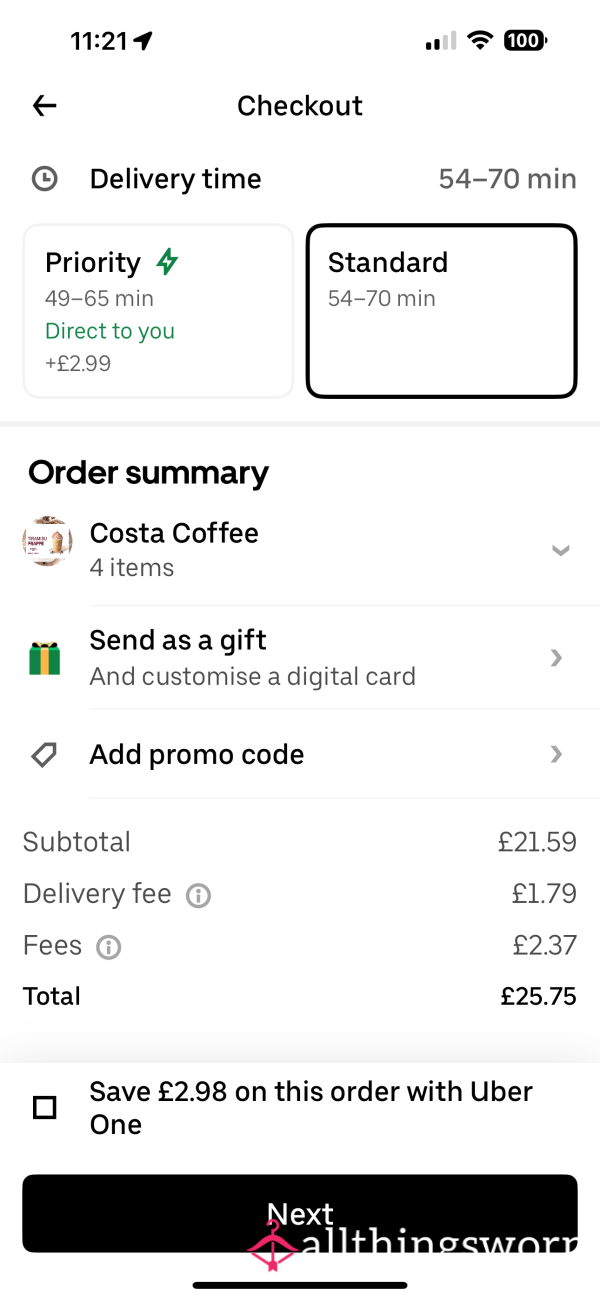
Task: Tap Next to continue checkout
Action: click(300, 1214)
